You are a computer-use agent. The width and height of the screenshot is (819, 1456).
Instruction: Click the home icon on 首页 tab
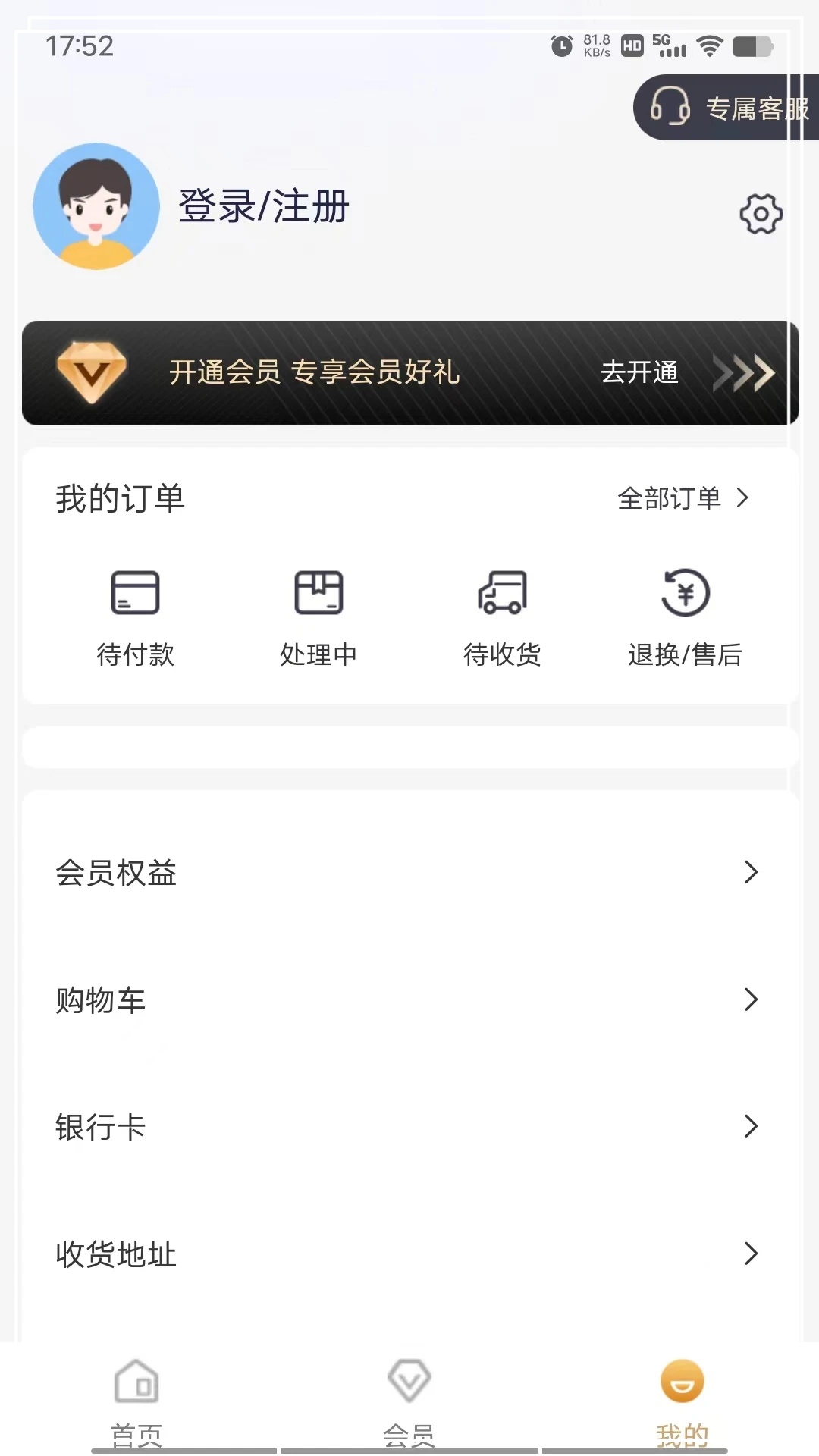(x=135, y=1382)
